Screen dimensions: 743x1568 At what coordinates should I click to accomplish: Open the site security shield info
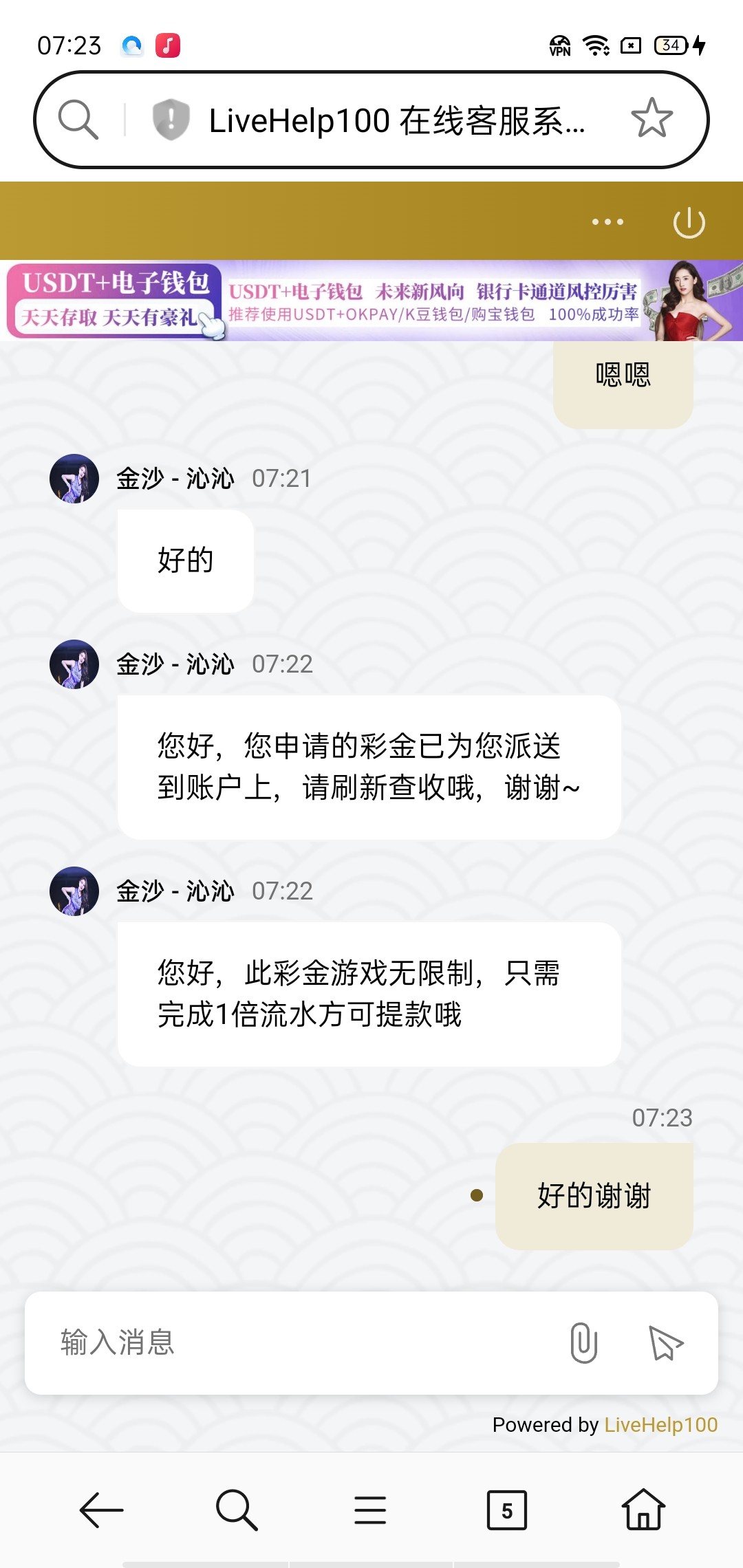(171, 120)
